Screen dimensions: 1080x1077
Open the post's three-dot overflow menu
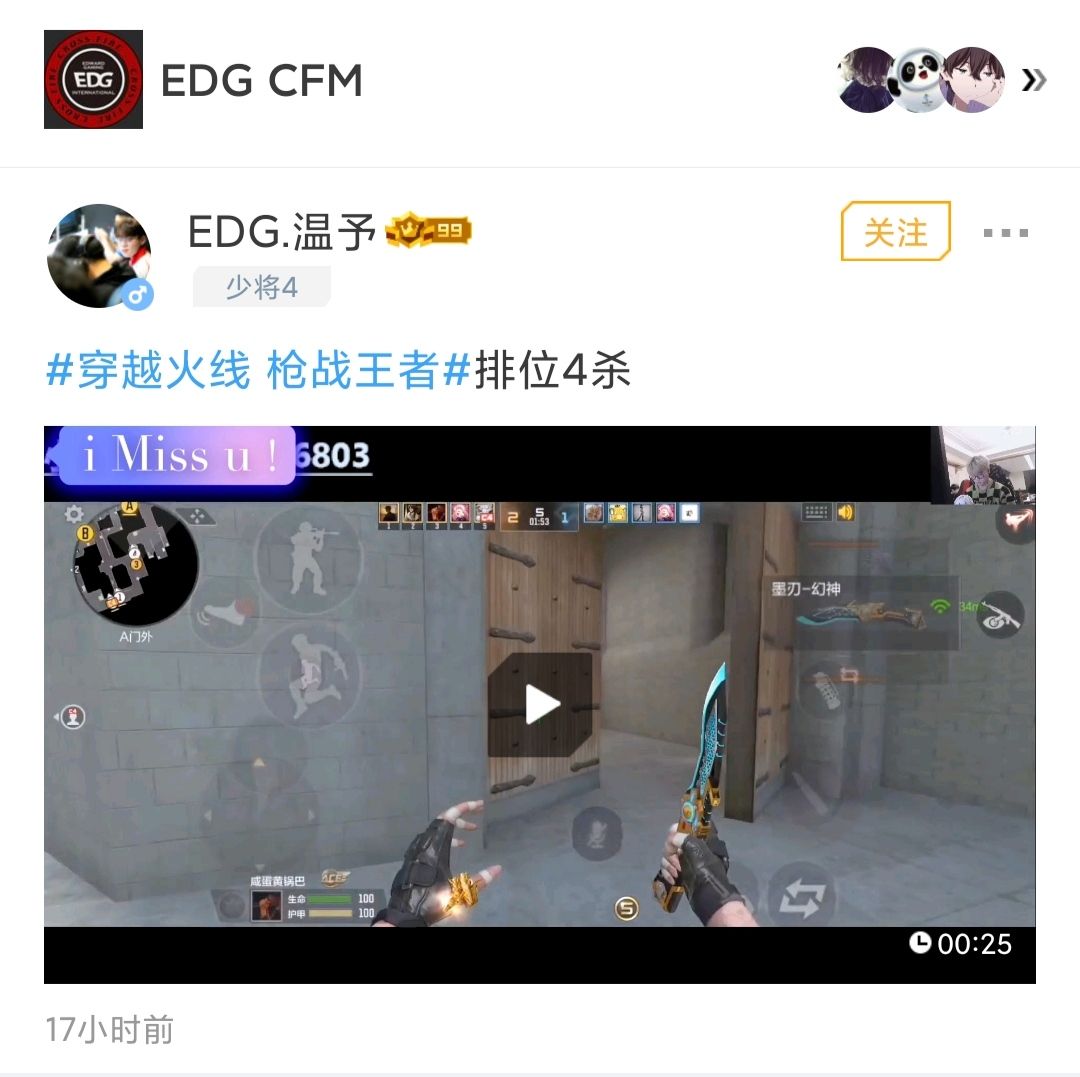(1005, 233)
